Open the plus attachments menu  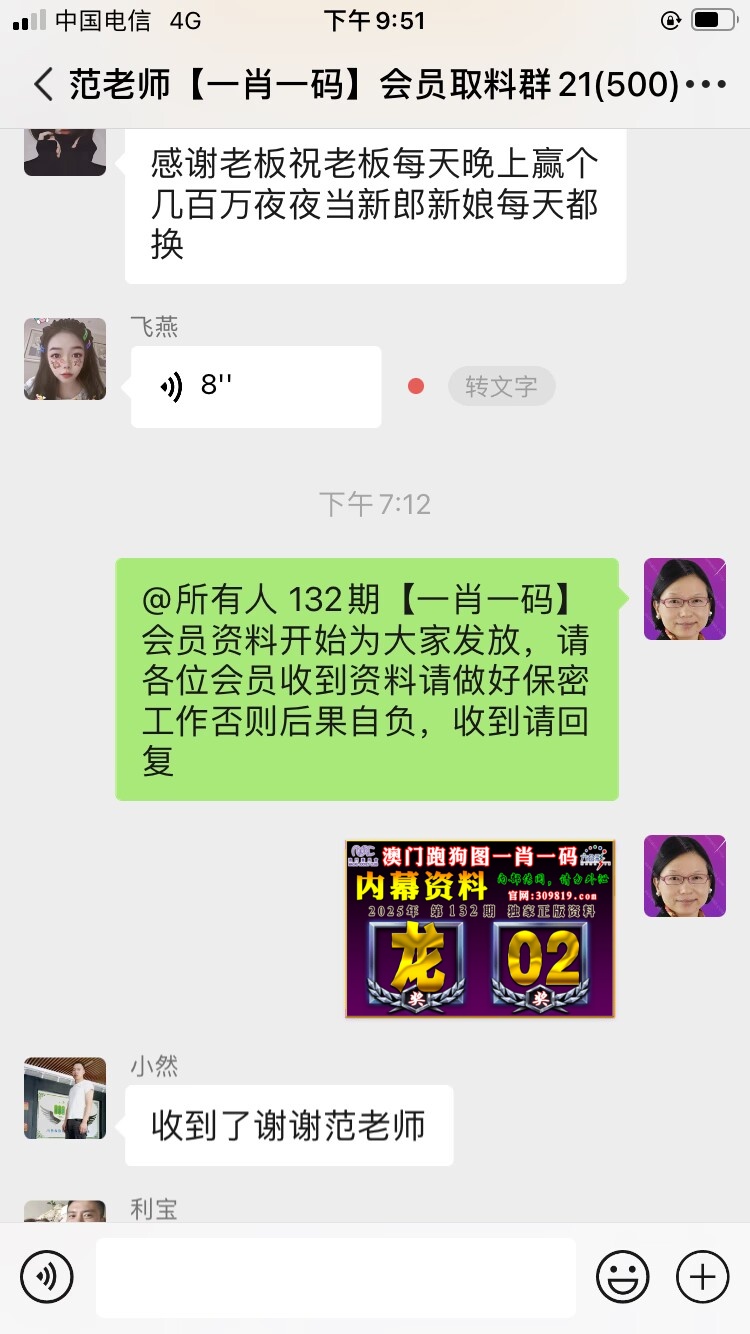click(703, 1277)
